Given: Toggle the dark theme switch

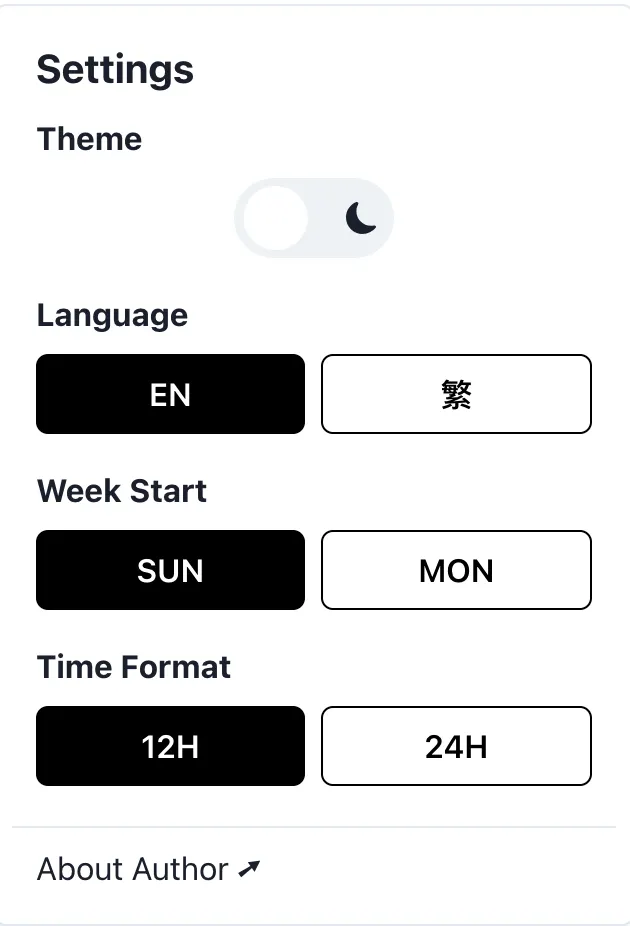Looking at the screenshot, I should click(x=314, y=218).
